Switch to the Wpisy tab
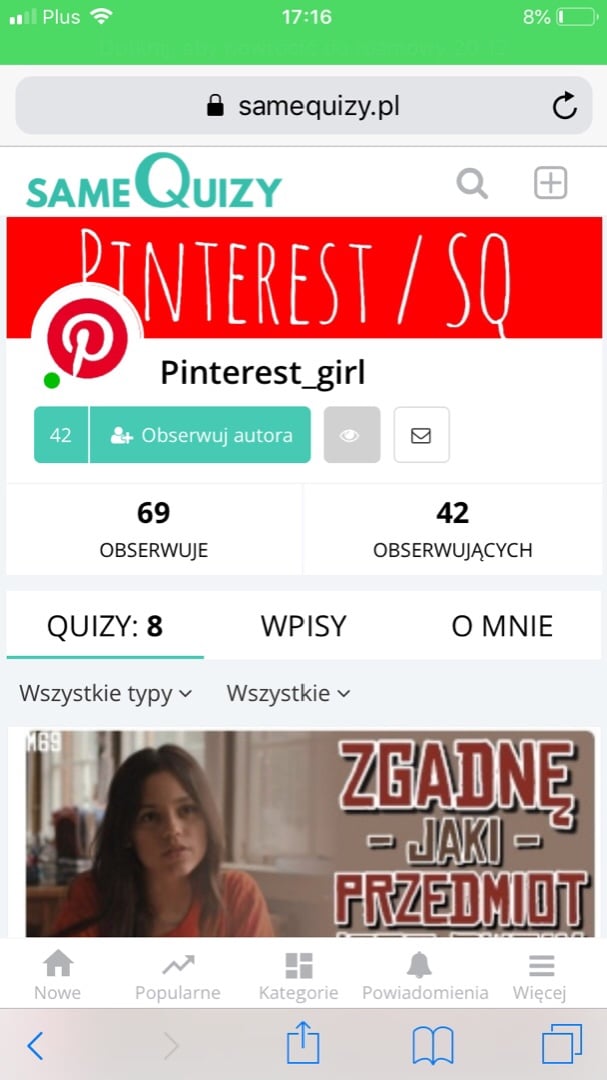Screen dimensions: 607x1080 (303, 626)
